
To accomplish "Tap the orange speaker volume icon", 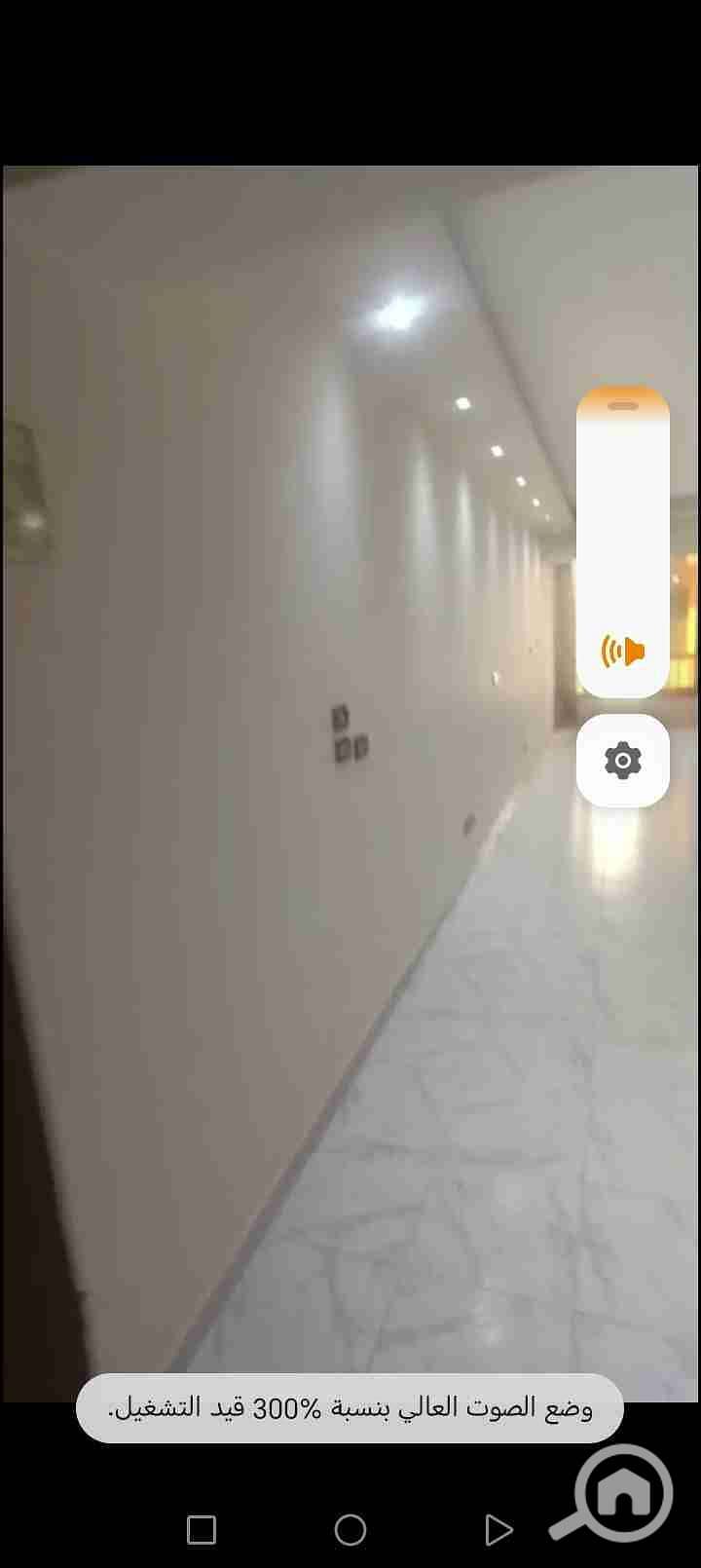I will 623,651.
